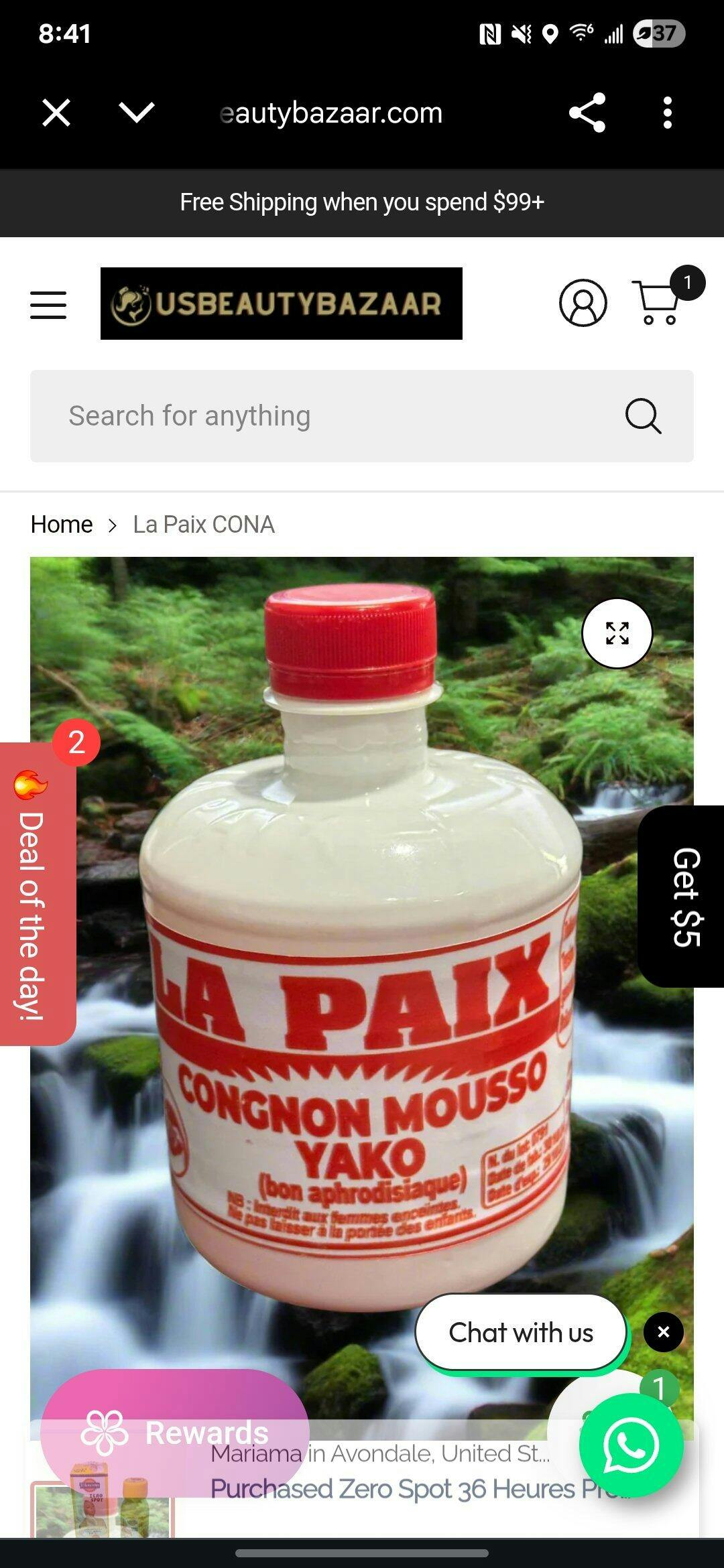Go to USBeautyBazaar homepage via logo

click(x=282, y=304)
